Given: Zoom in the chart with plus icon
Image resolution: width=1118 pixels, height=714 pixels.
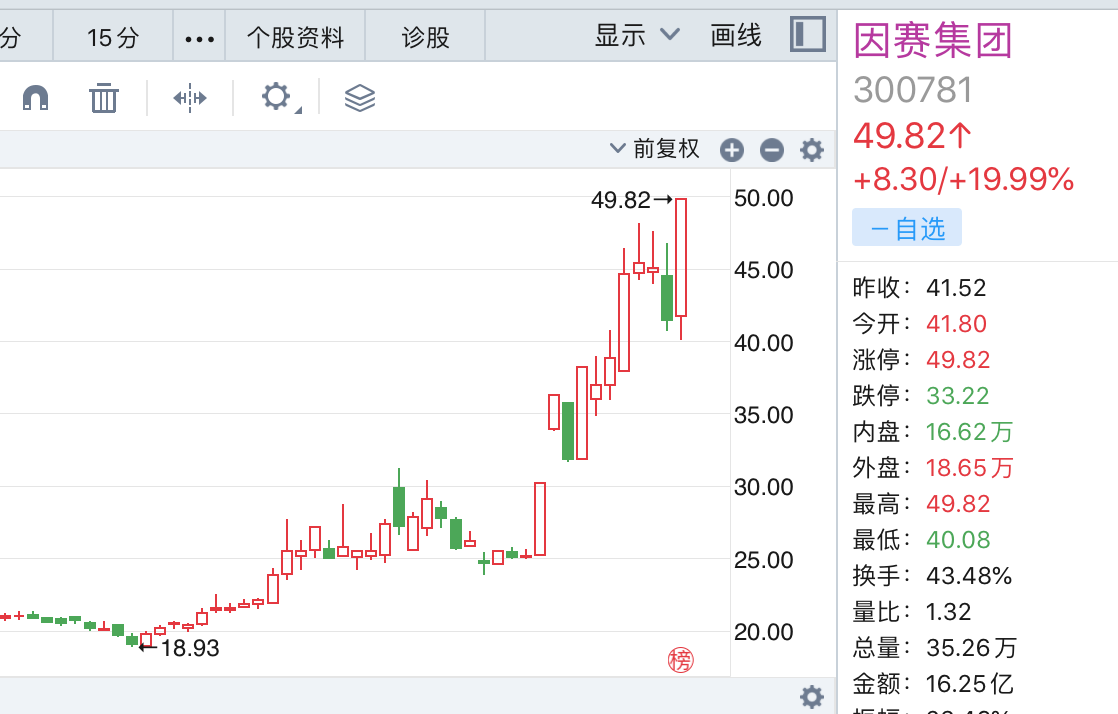Looking at the screenshot, I should coord(732,151).
